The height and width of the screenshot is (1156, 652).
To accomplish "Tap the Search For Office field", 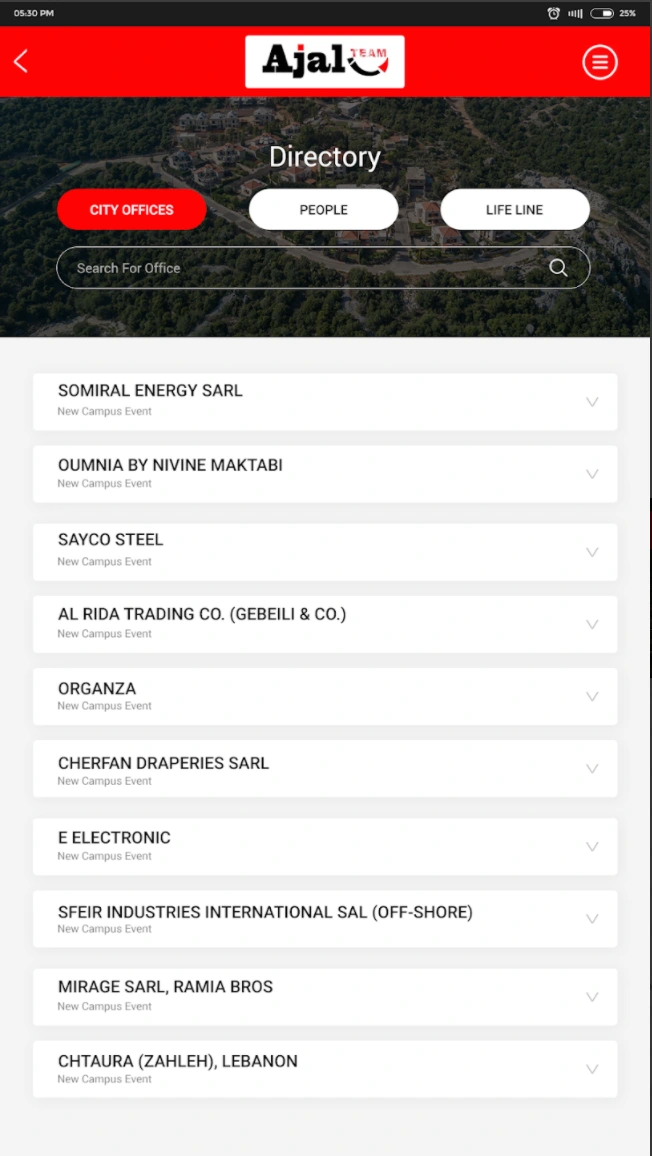I will 323,268.
